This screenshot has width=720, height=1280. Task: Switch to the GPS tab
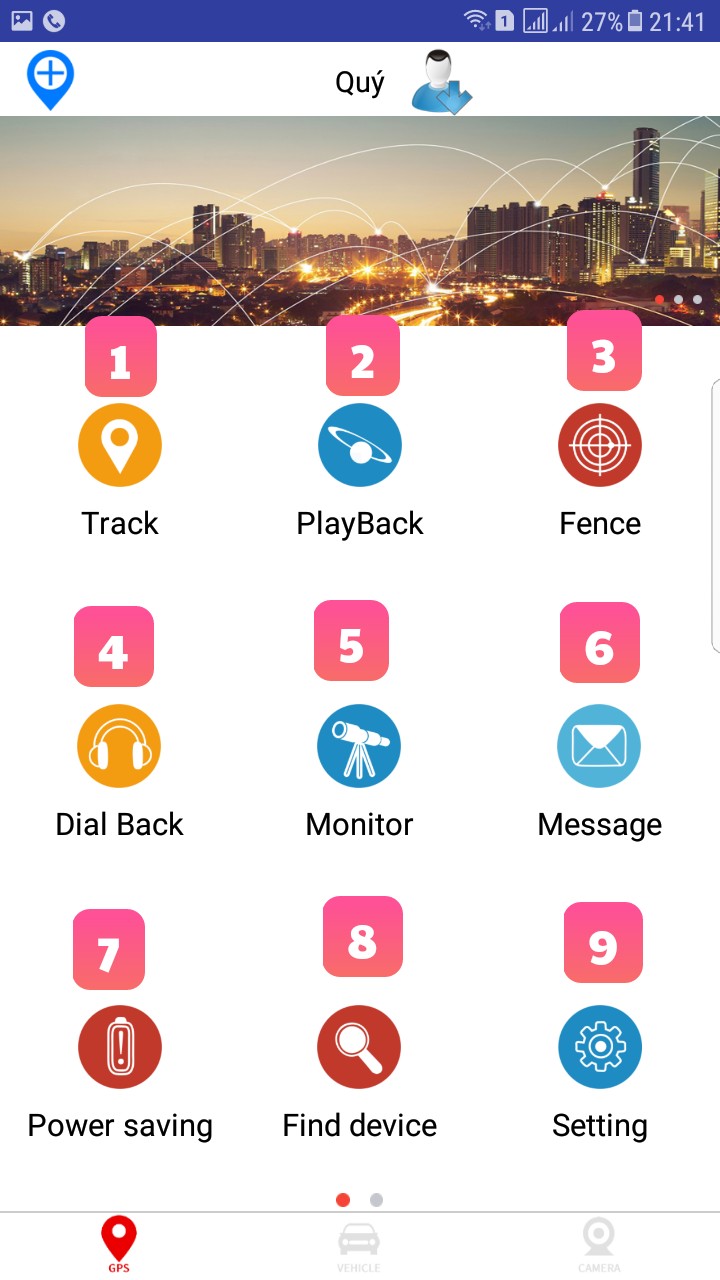coord(119,1244)
